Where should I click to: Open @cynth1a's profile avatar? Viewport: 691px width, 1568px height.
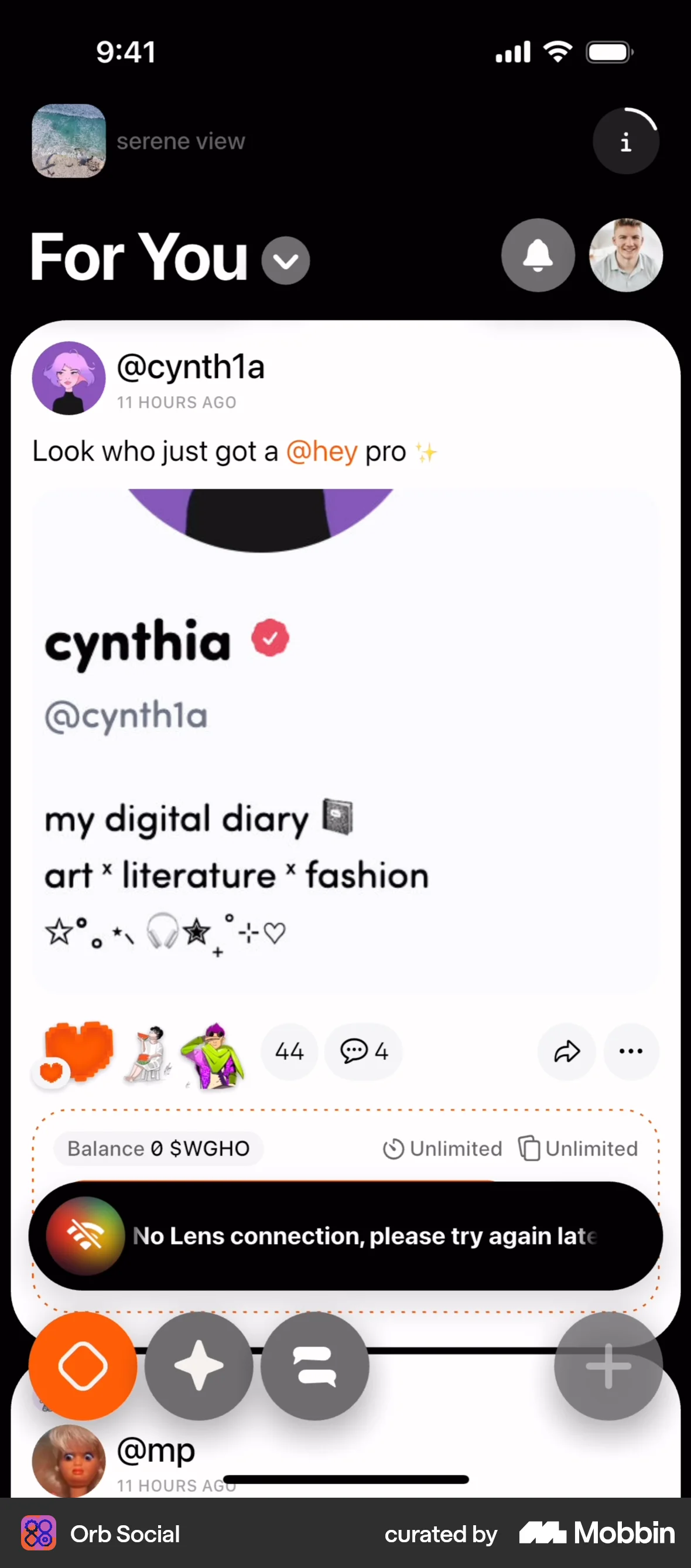click(x=69, y=378)
